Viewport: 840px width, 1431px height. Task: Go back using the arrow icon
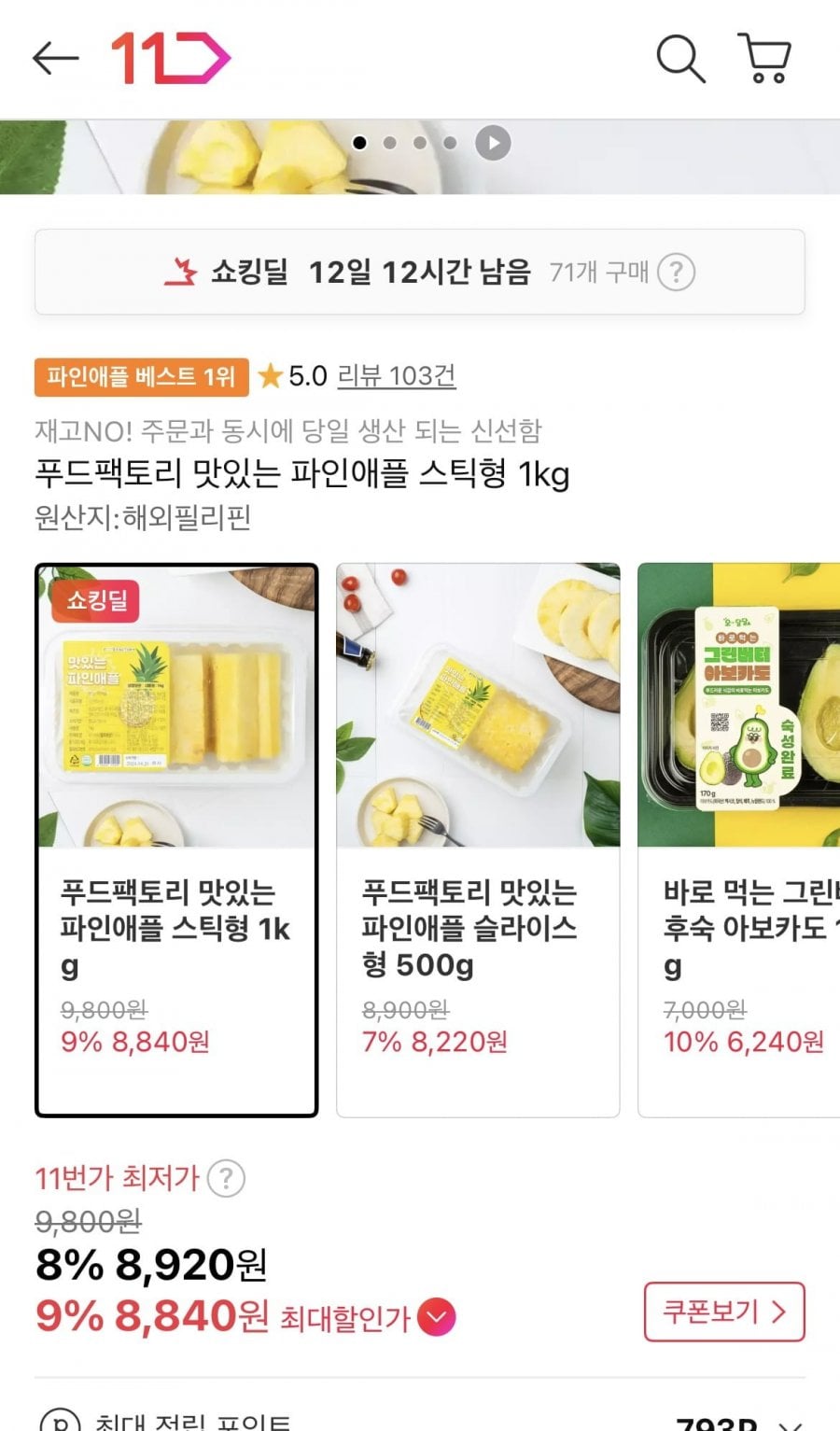pos(55,58)
